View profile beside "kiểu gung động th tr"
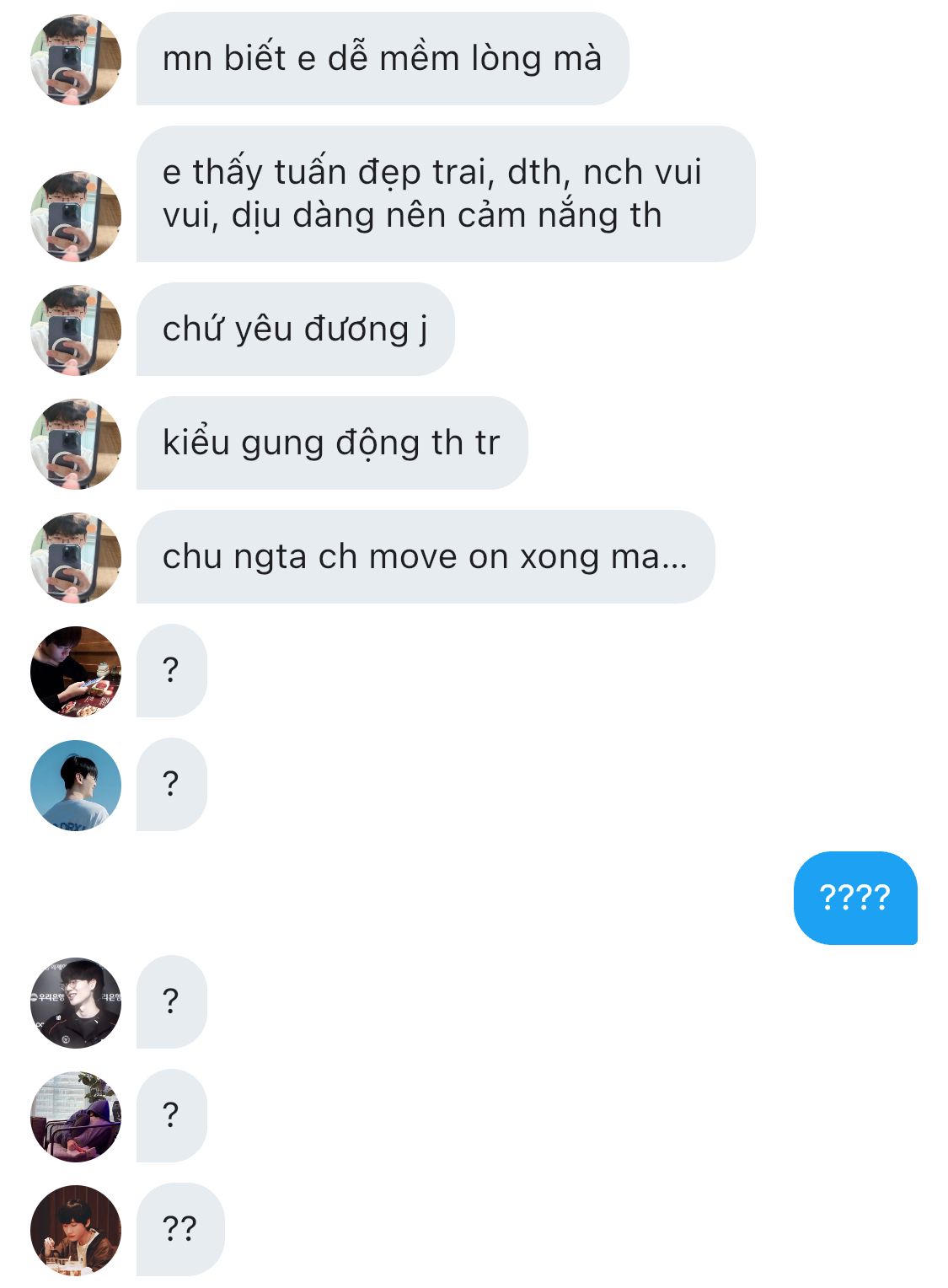This screenshot has height=1288, width=948. coord(76,443)
